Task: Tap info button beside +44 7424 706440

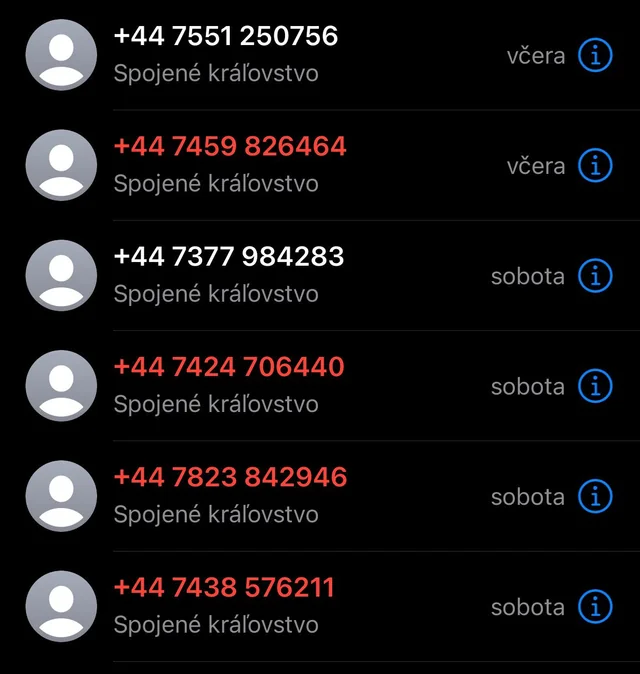Action: 595,386
